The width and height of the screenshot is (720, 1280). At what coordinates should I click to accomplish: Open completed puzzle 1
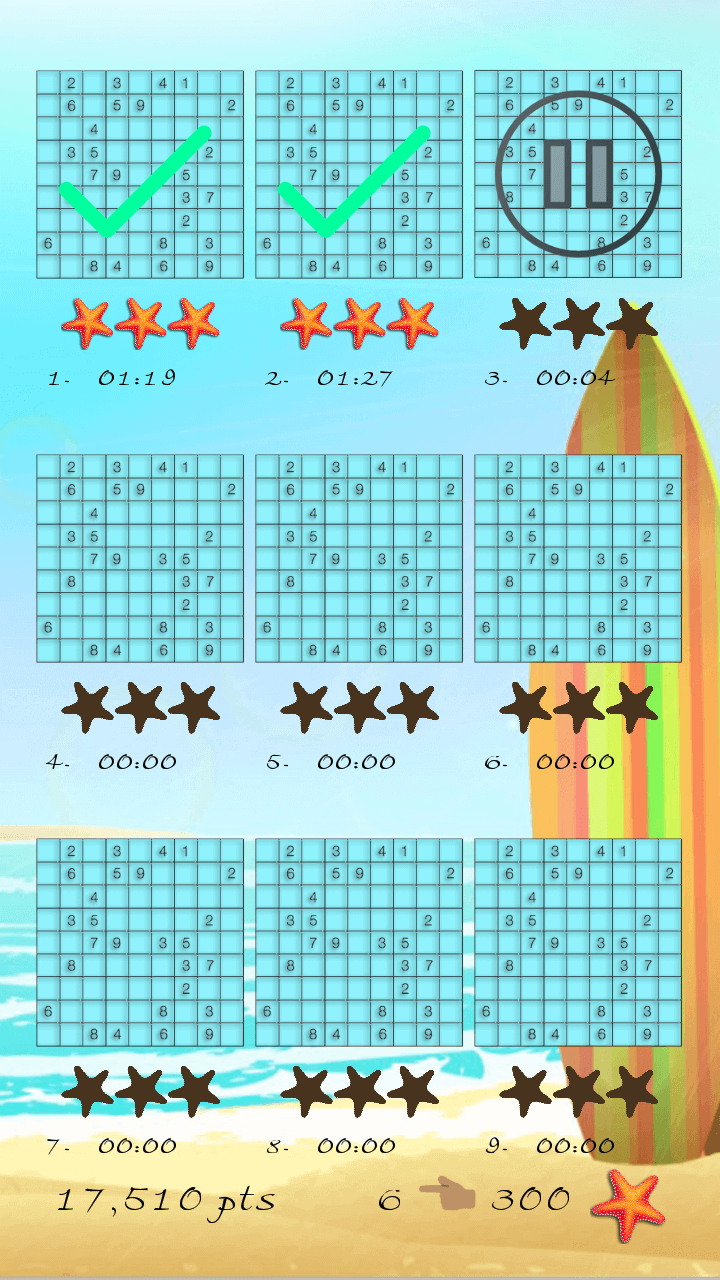click(140, 174)
